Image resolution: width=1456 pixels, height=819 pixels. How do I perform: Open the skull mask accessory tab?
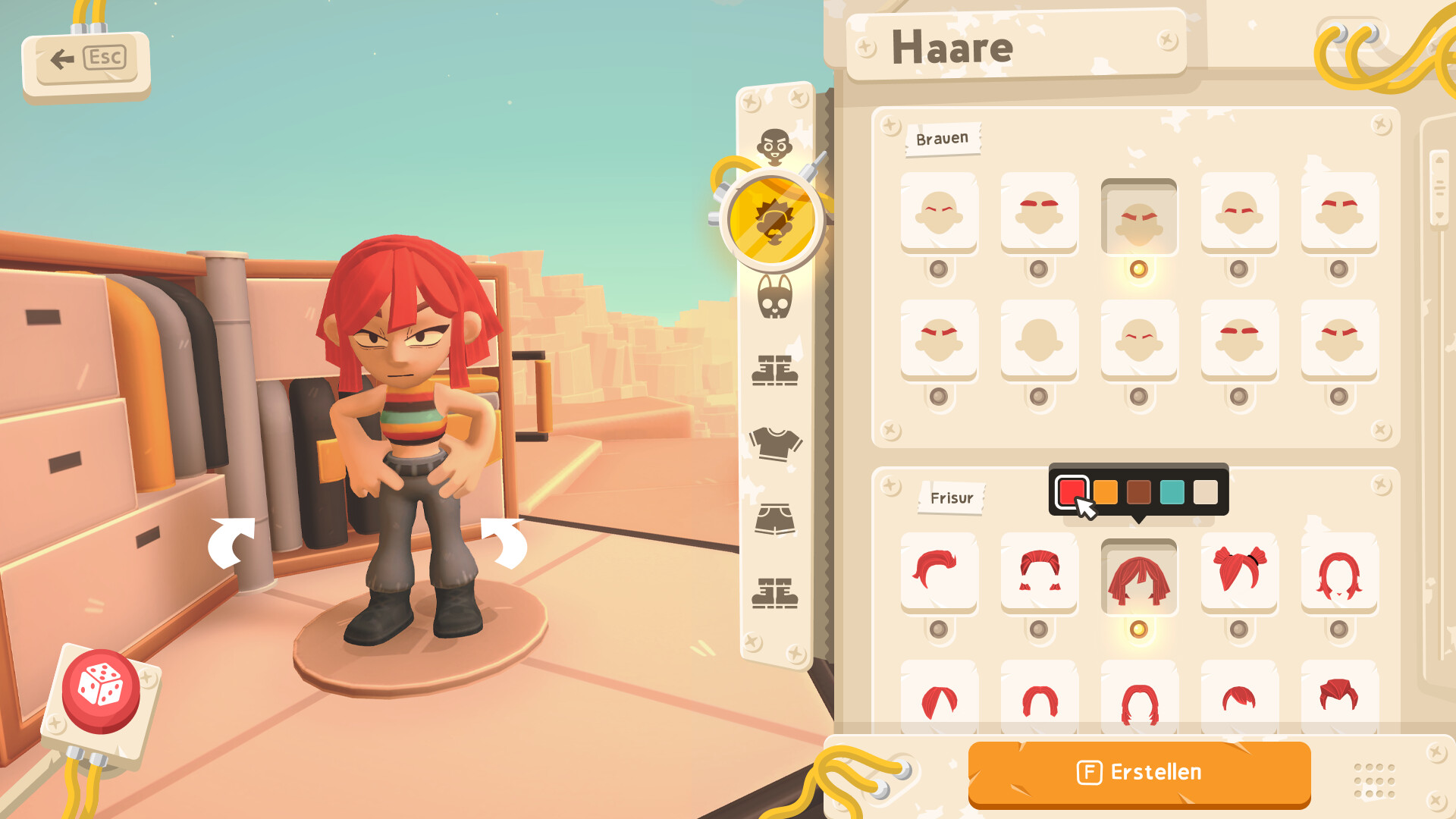tap(774, 297)
